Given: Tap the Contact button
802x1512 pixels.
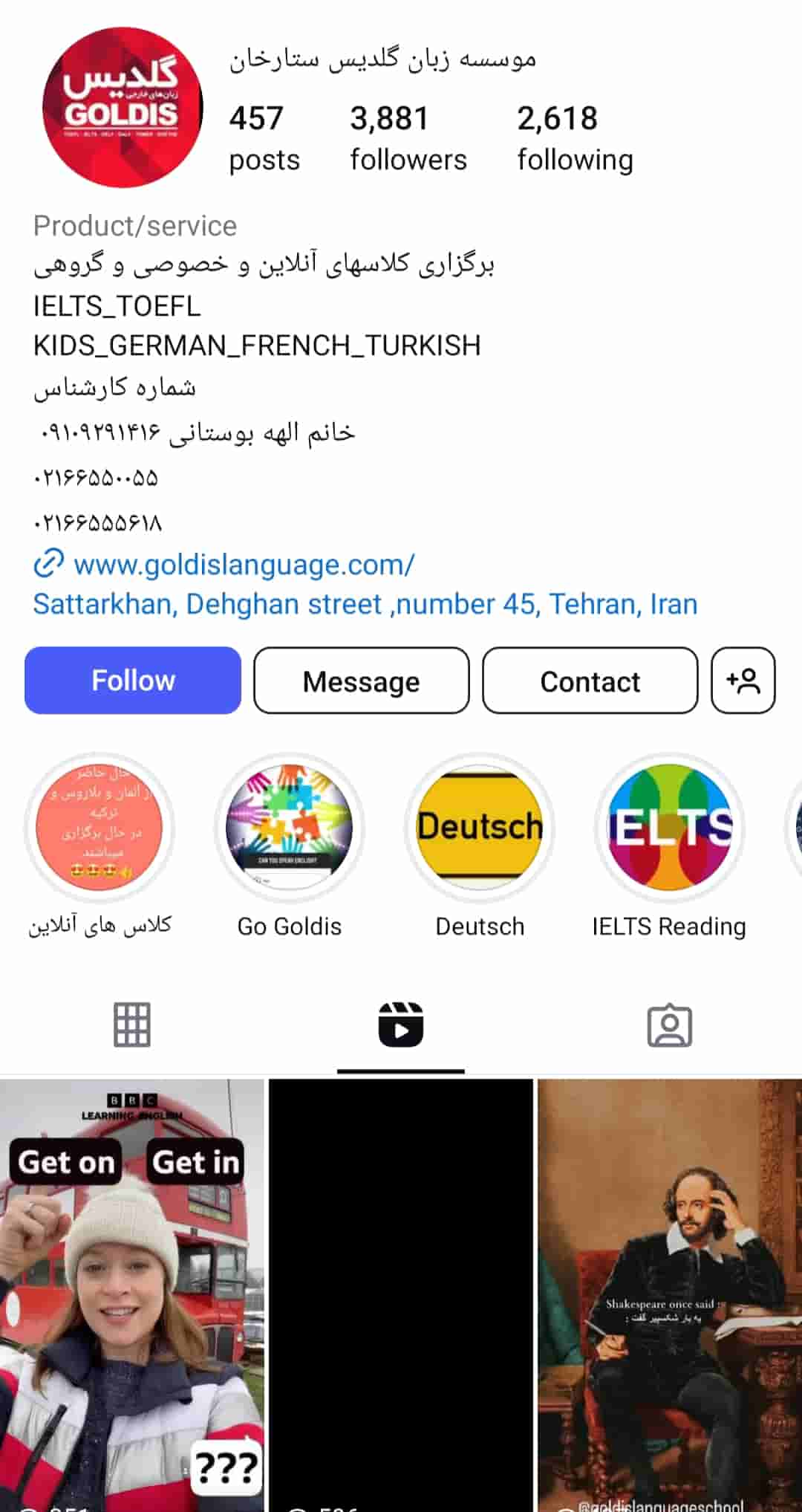Looking at the screenshot, I should click(590, 681).
